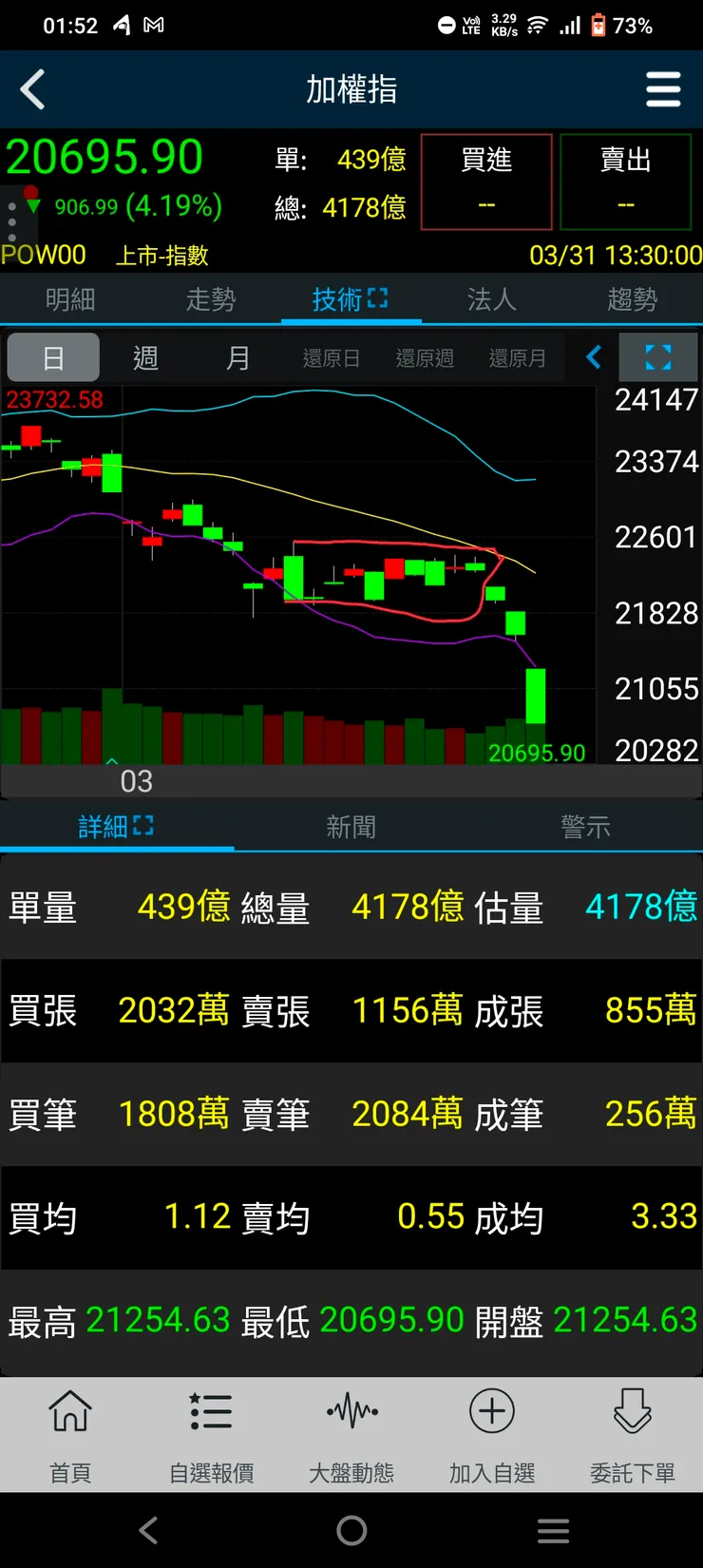This screenshot has width=703, height=1568.
Task: Open the hamburger menu
Action: click(x=662, y=90)
